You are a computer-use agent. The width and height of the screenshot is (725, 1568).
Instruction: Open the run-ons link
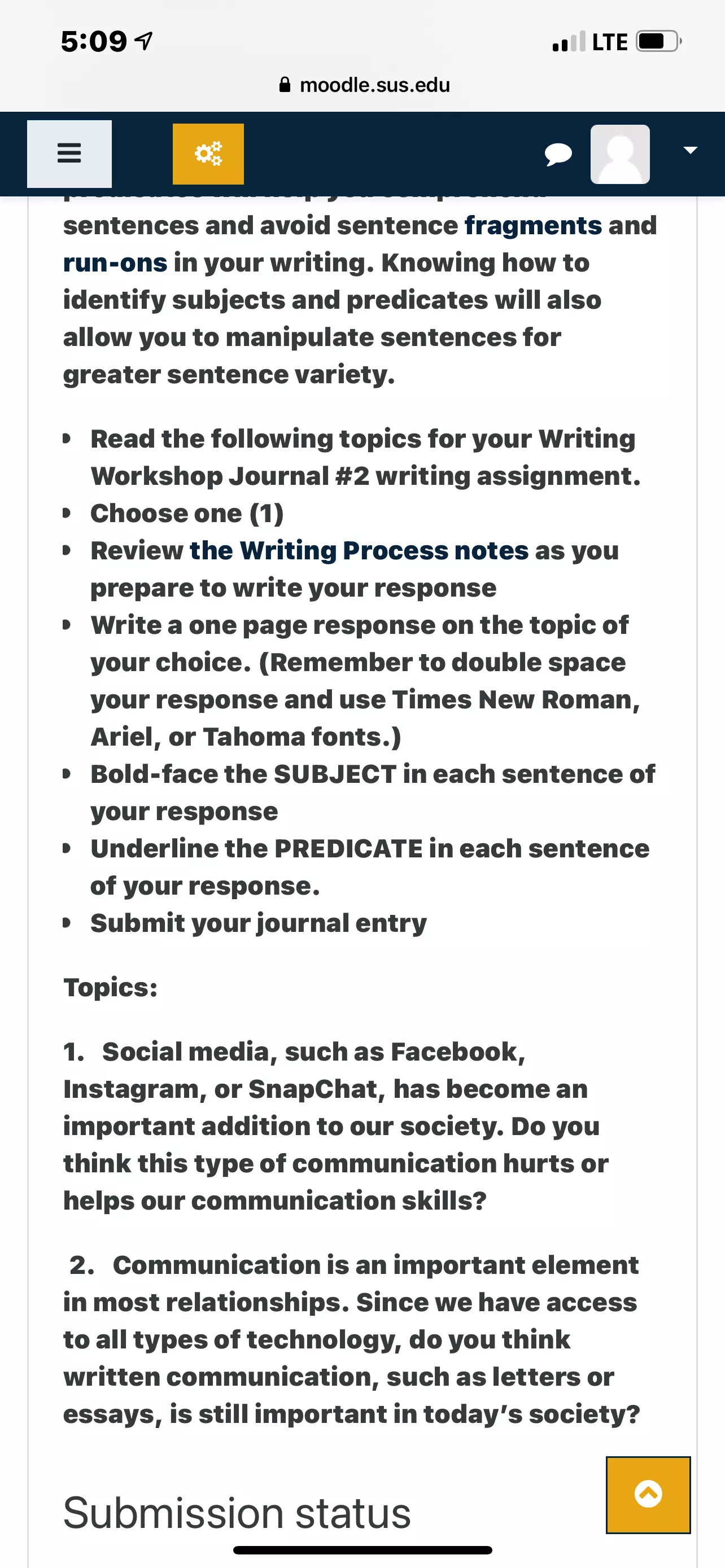click(115, 263)
